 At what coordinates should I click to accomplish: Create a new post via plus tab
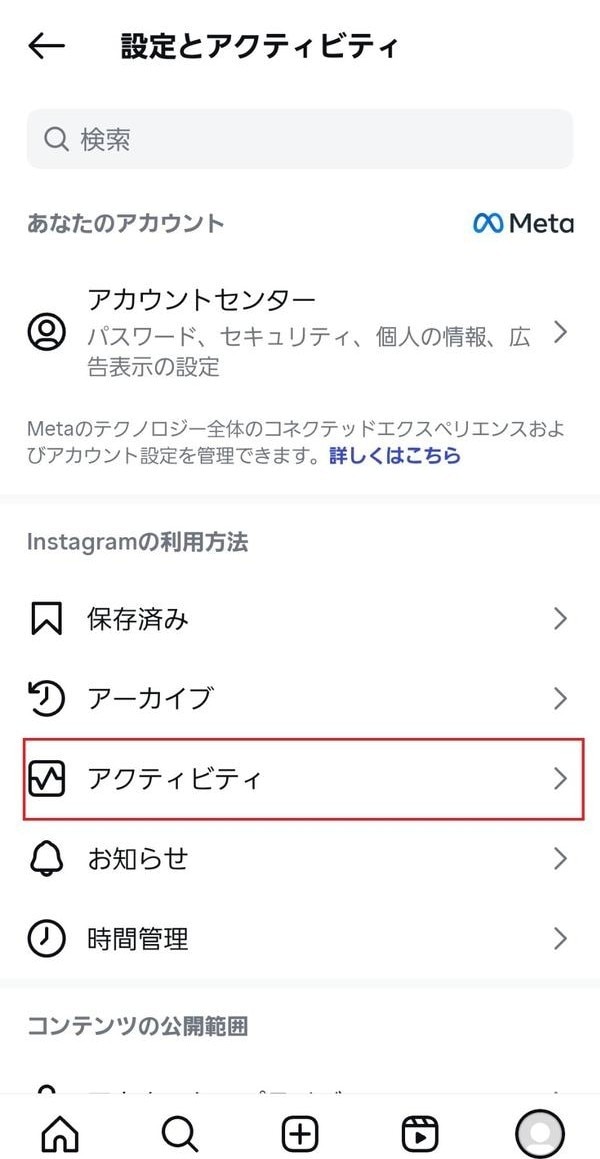pos(300,1133)
